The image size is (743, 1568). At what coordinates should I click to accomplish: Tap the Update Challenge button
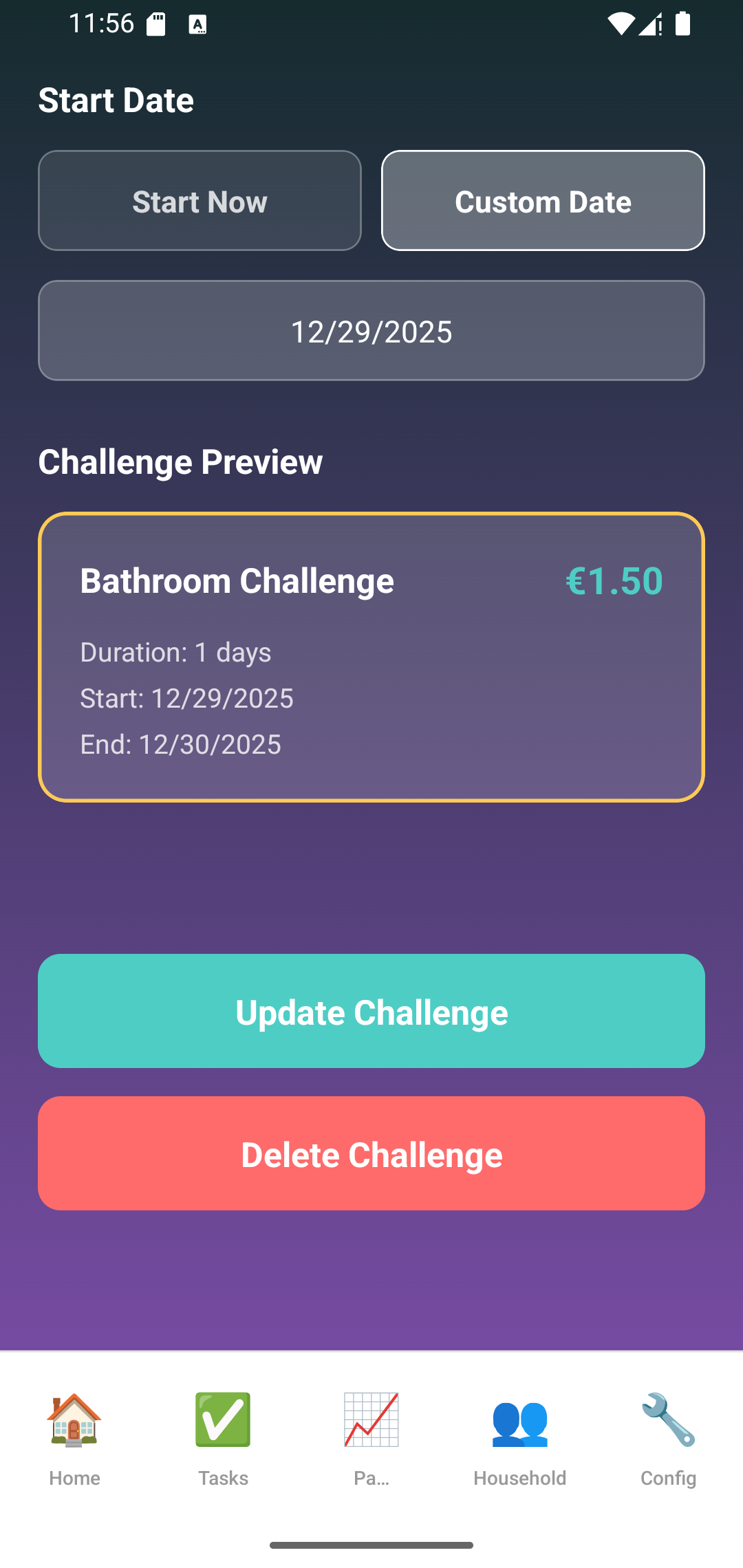(x=371, y=1011)
